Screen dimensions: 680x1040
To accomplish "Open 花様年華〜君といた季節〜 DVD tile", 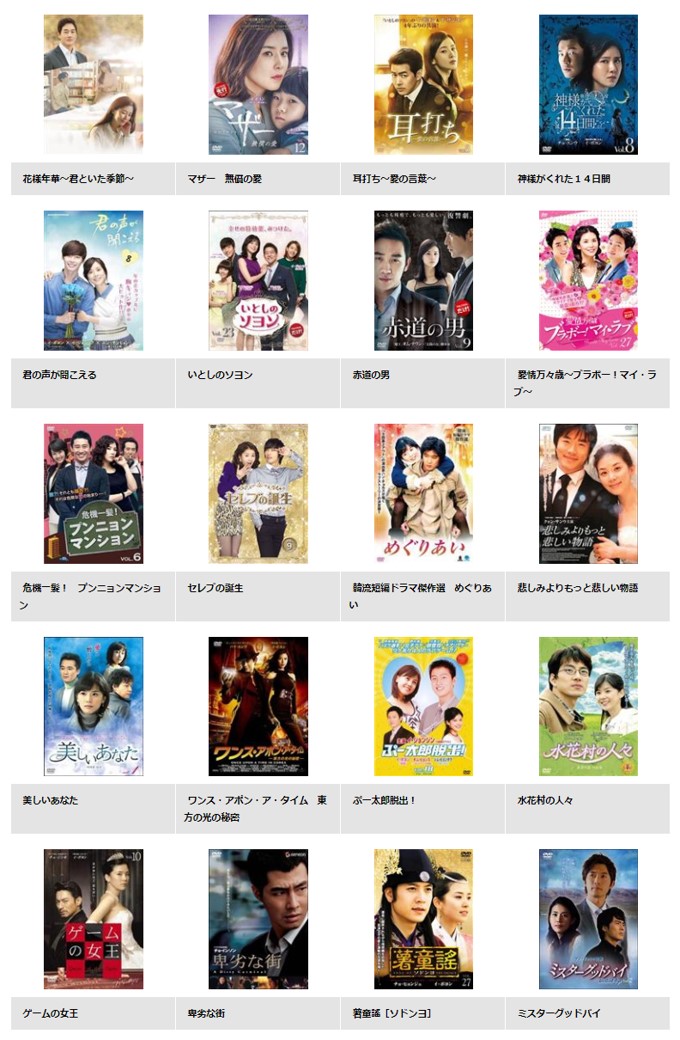I will (x=93, y=84).
